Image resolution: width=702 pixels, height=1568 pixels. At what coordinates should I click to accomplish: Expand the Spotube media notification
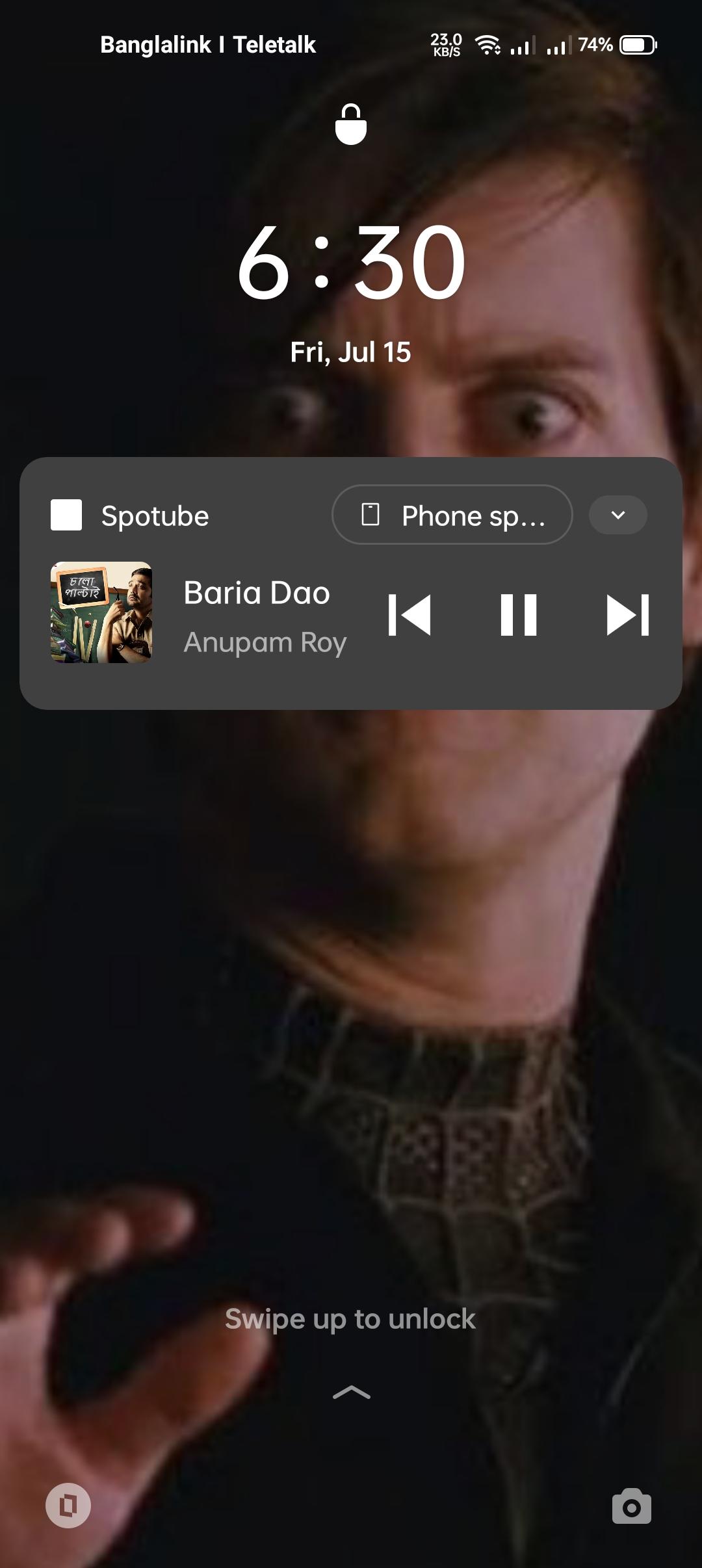[617, 515]
